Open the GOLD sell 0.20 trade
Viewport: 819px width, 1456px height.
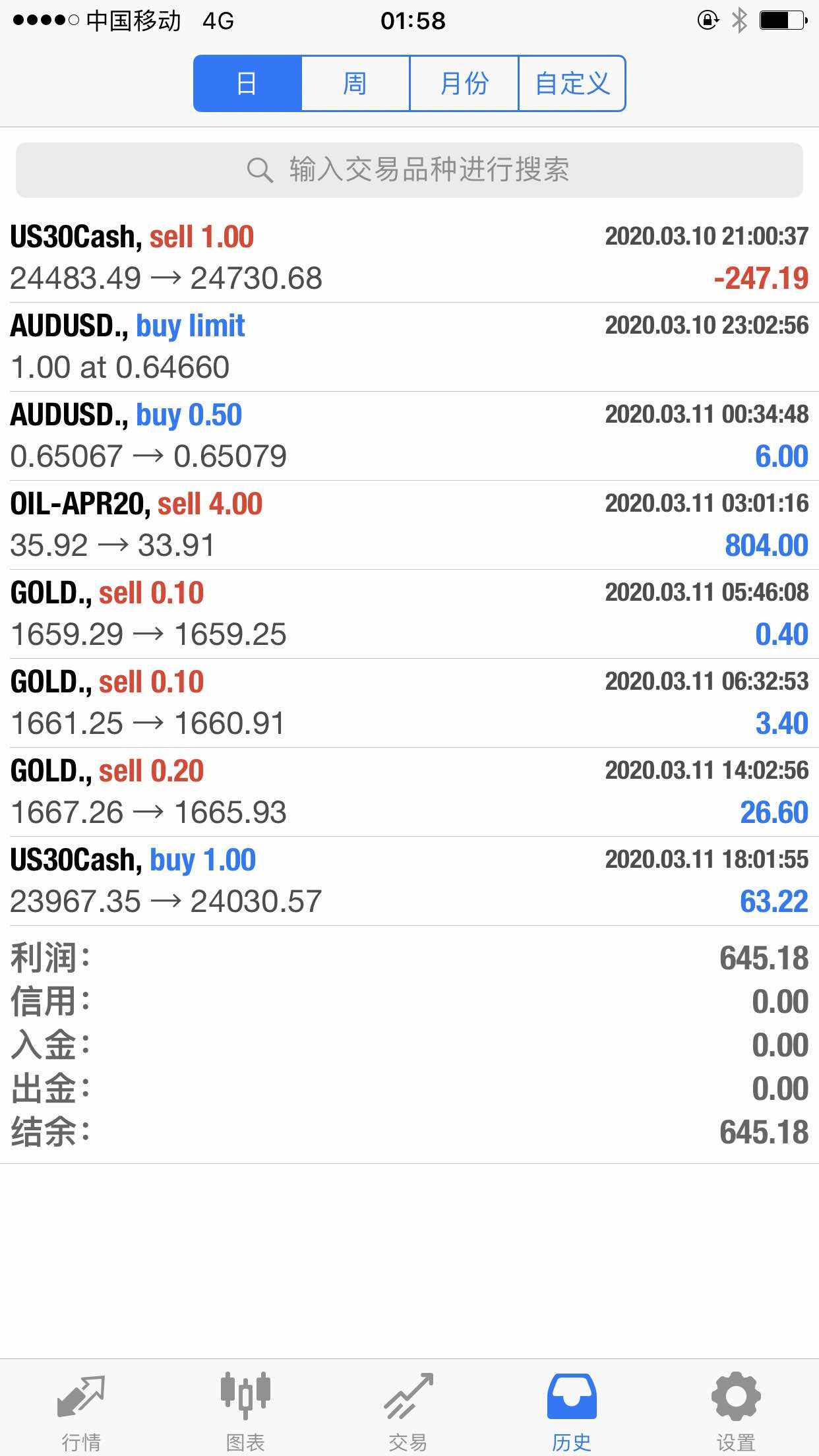[409, 792]
